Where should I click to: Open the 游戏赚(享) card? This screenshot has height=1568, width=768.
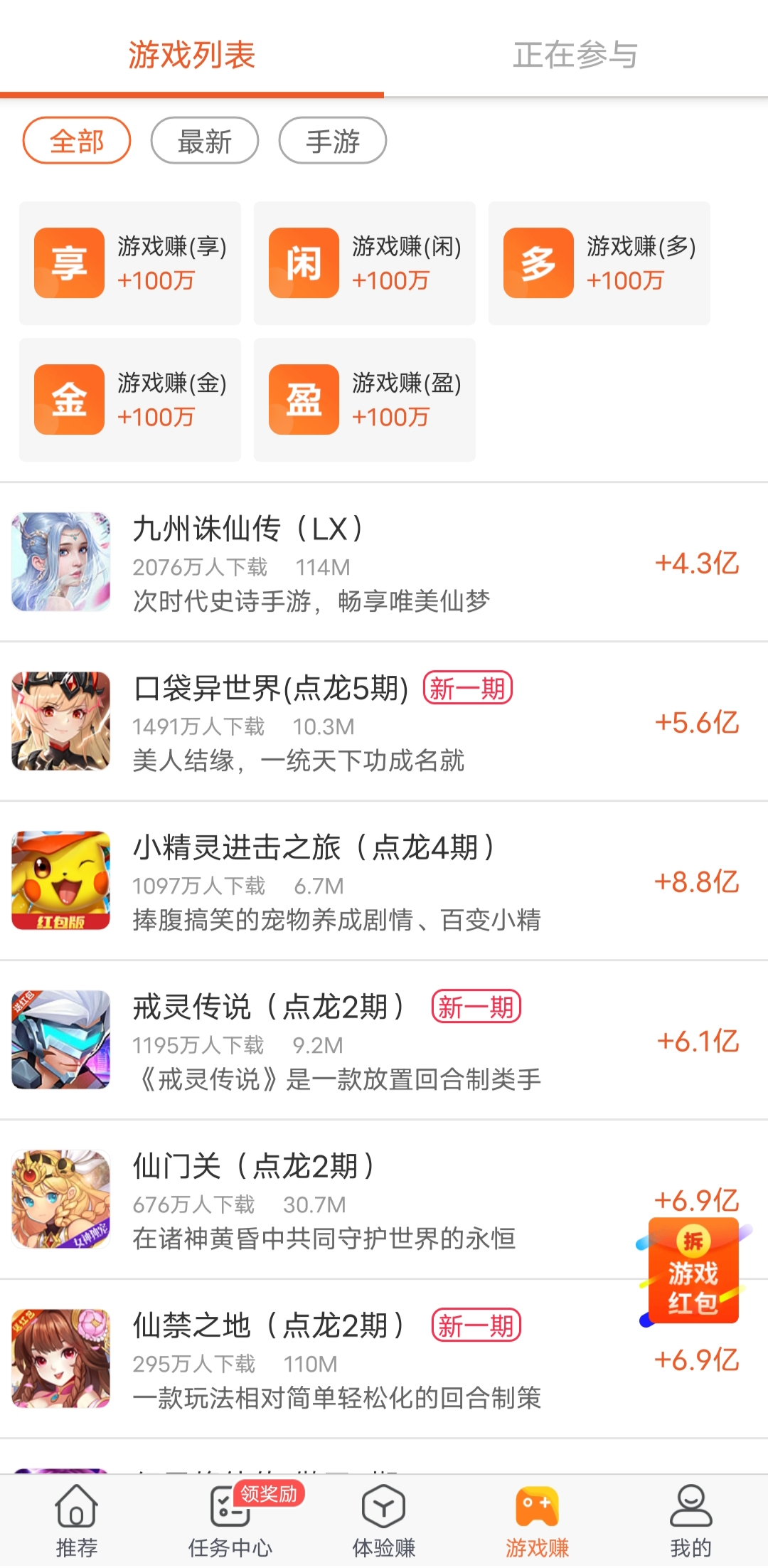click(130, 263)
